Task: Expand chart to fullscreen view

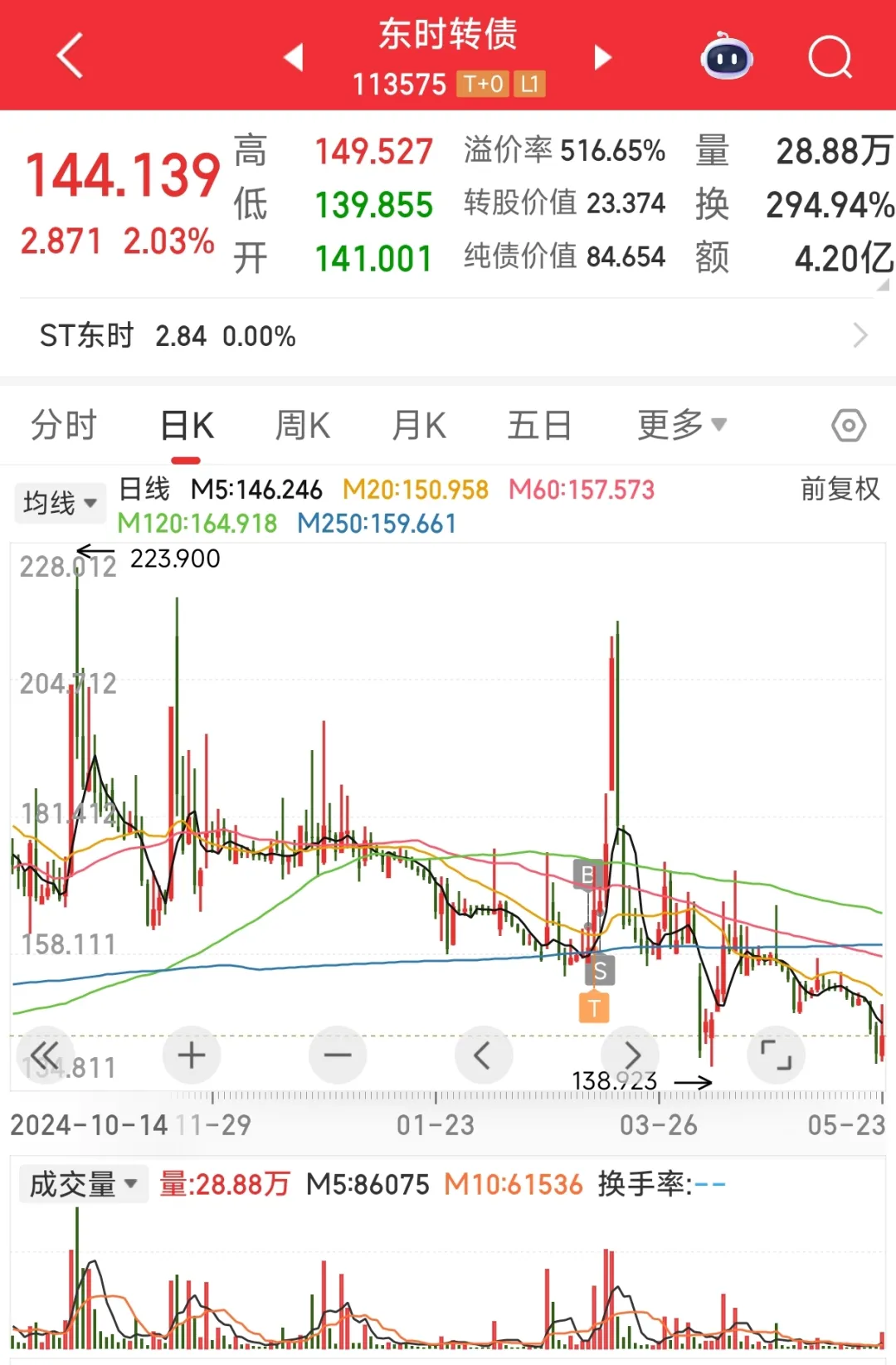Action: pyautogui.click(x=777, y=1055)
